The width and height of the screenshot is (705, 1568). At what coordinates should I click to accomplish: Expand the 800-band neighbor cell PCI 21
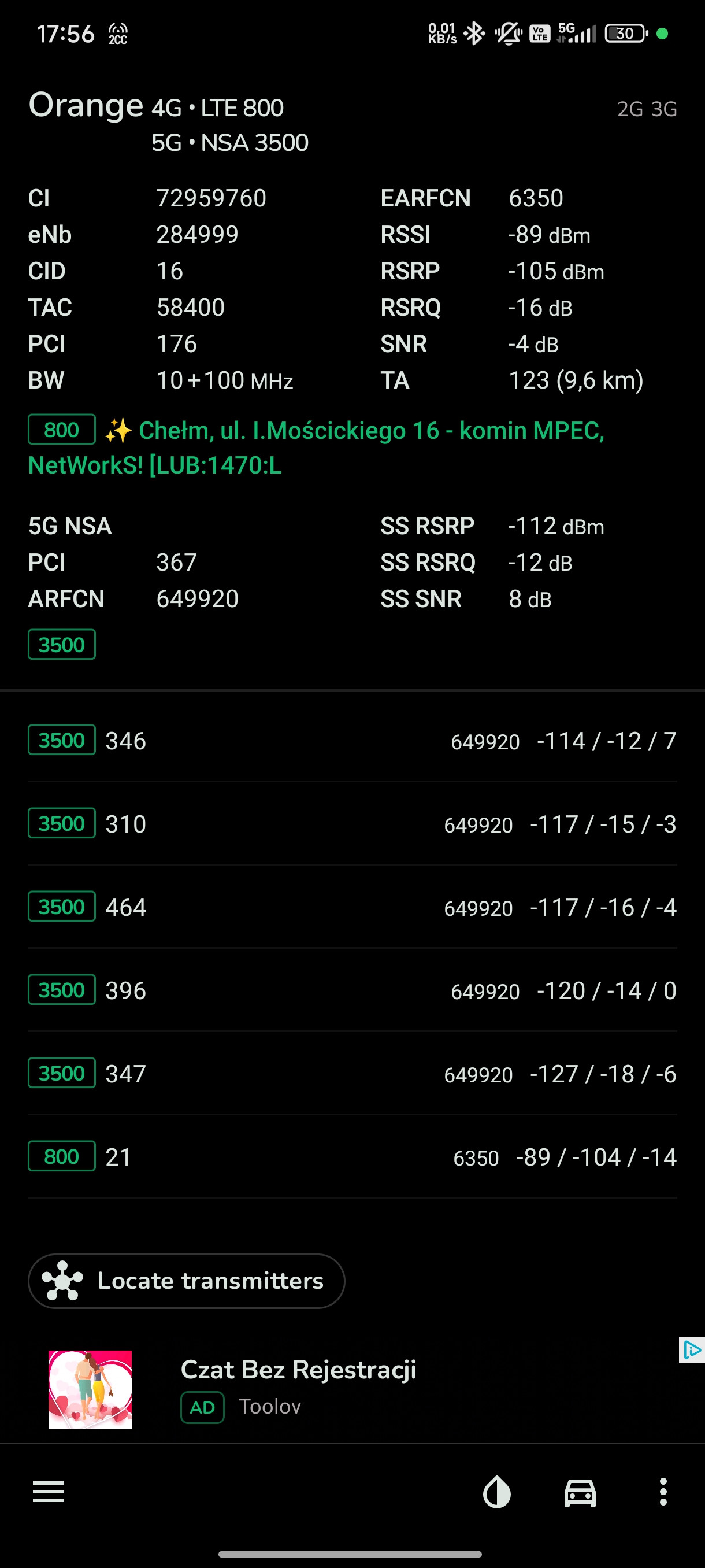point(353,1156)
